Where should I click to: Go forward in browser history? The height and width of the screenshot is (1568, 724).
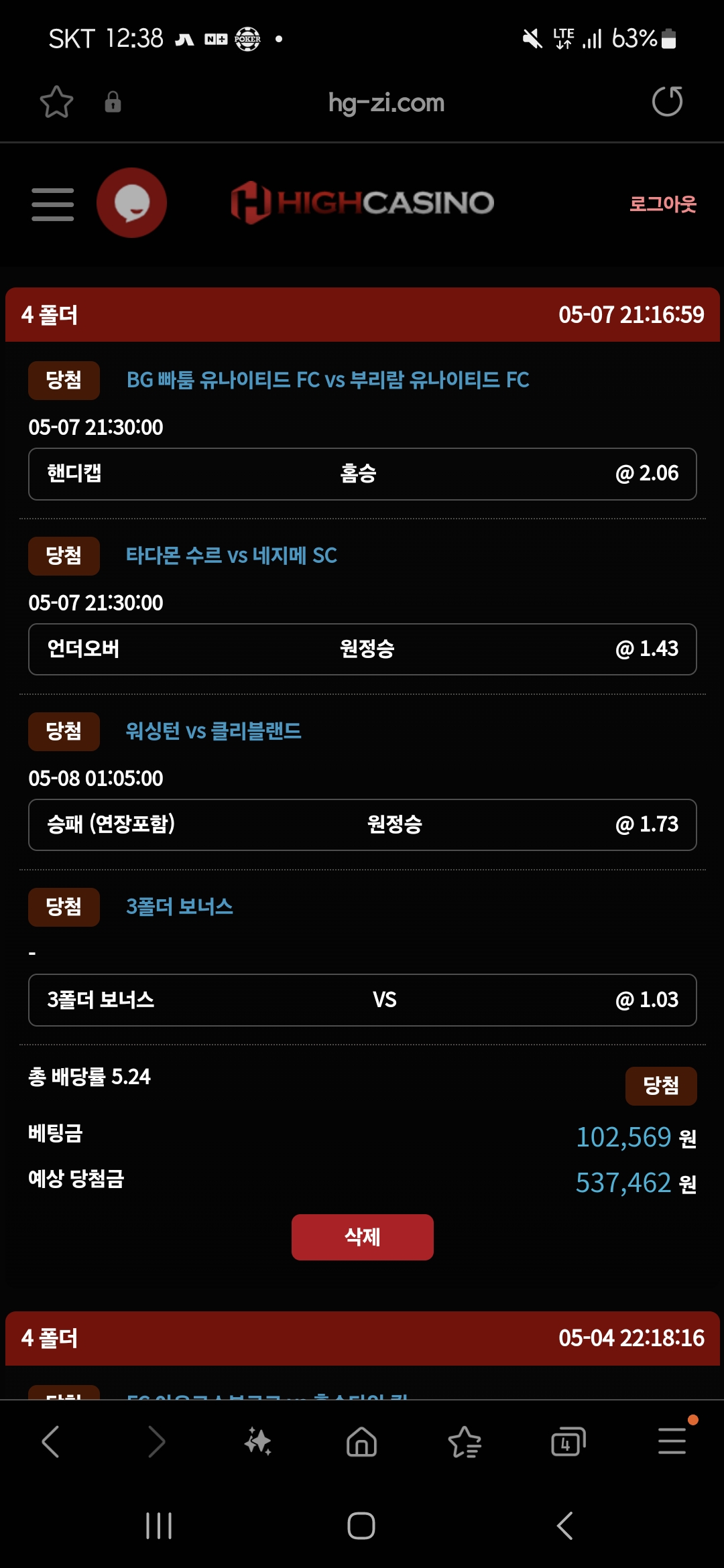point(156,1441)
